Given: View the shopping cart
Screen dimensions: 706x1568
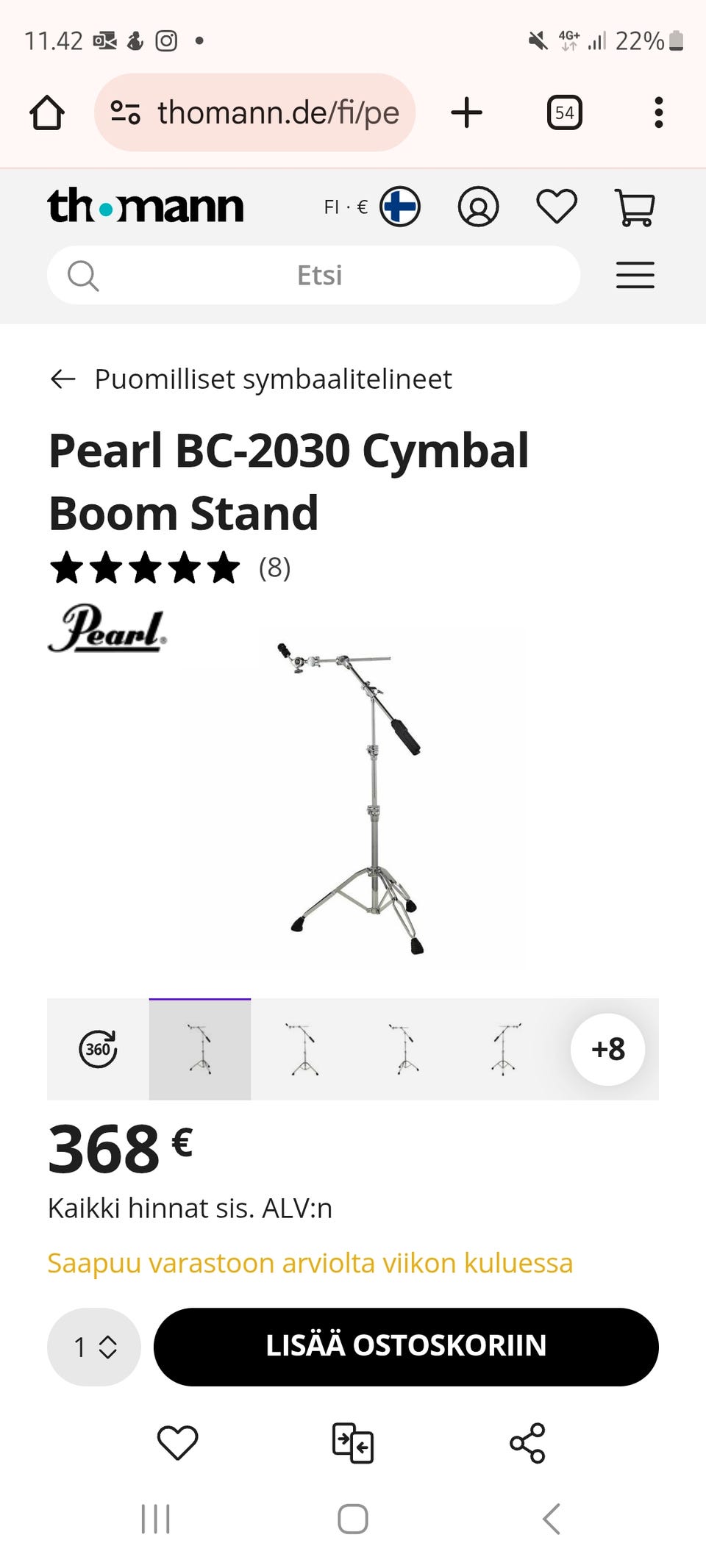Looking at the screenshot, I should coord(634,207).
